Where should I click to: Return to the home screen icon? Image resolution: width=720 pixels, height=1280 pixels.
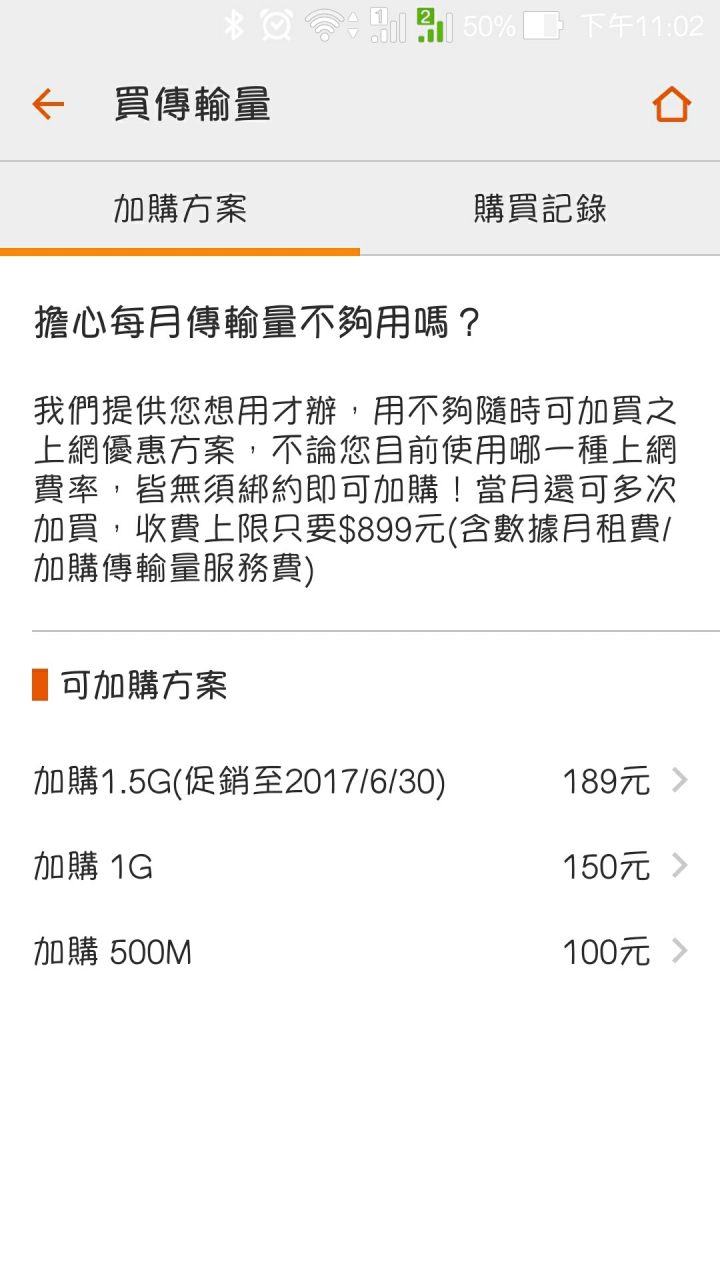[x=671, y=104]
